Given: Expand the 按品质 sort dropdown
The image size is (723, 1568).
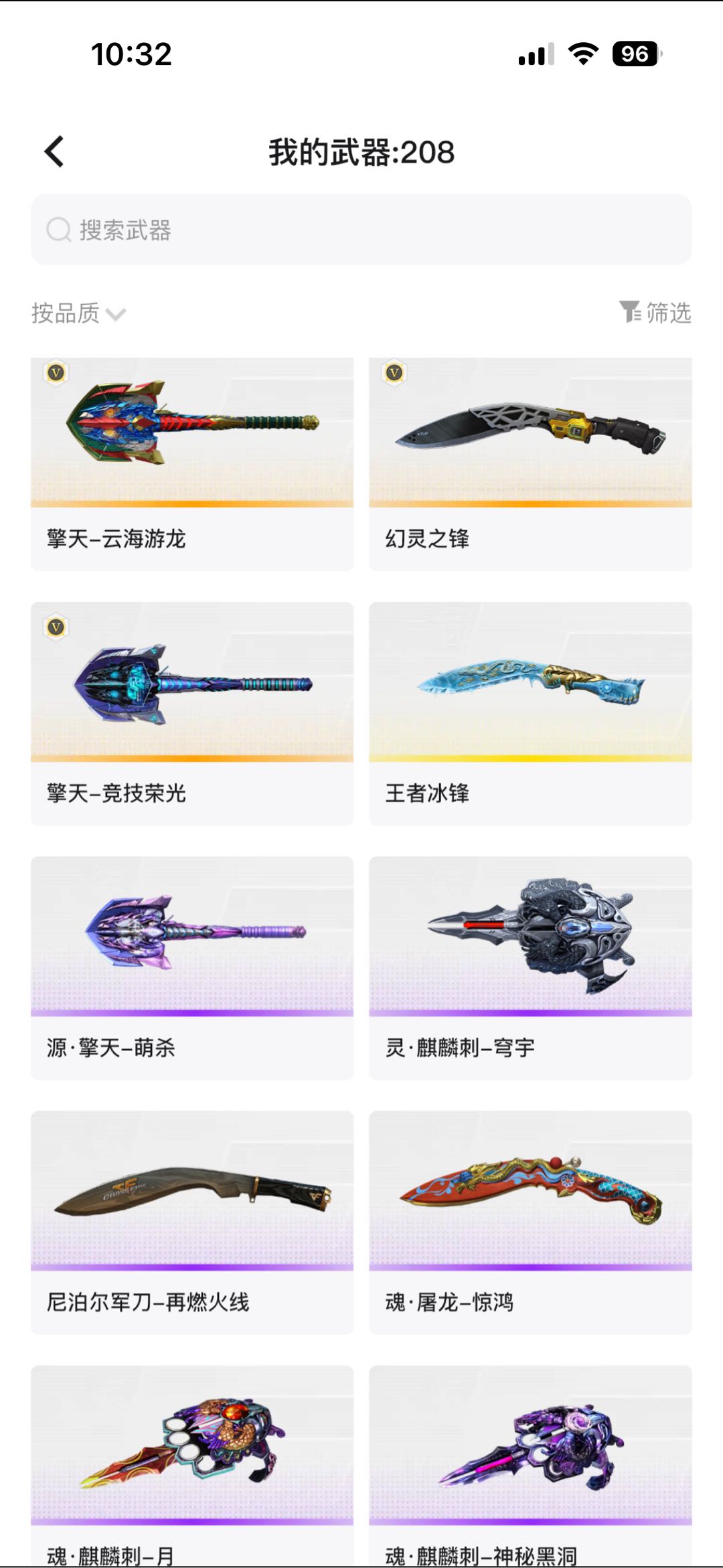Looking at the screenshot, I should click(78, 313).
